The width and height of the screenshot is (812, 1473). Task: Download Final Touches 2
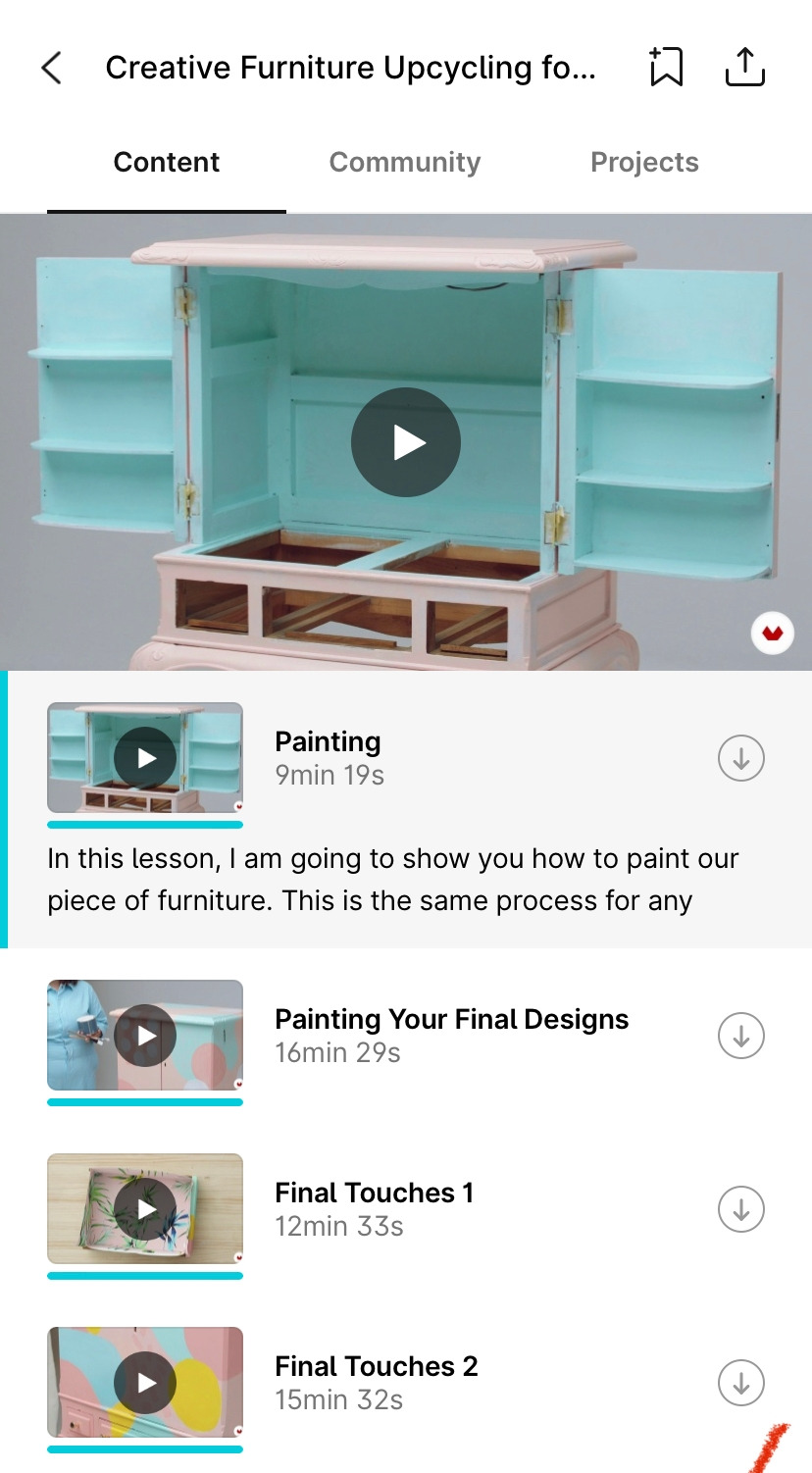[741, 1383]
